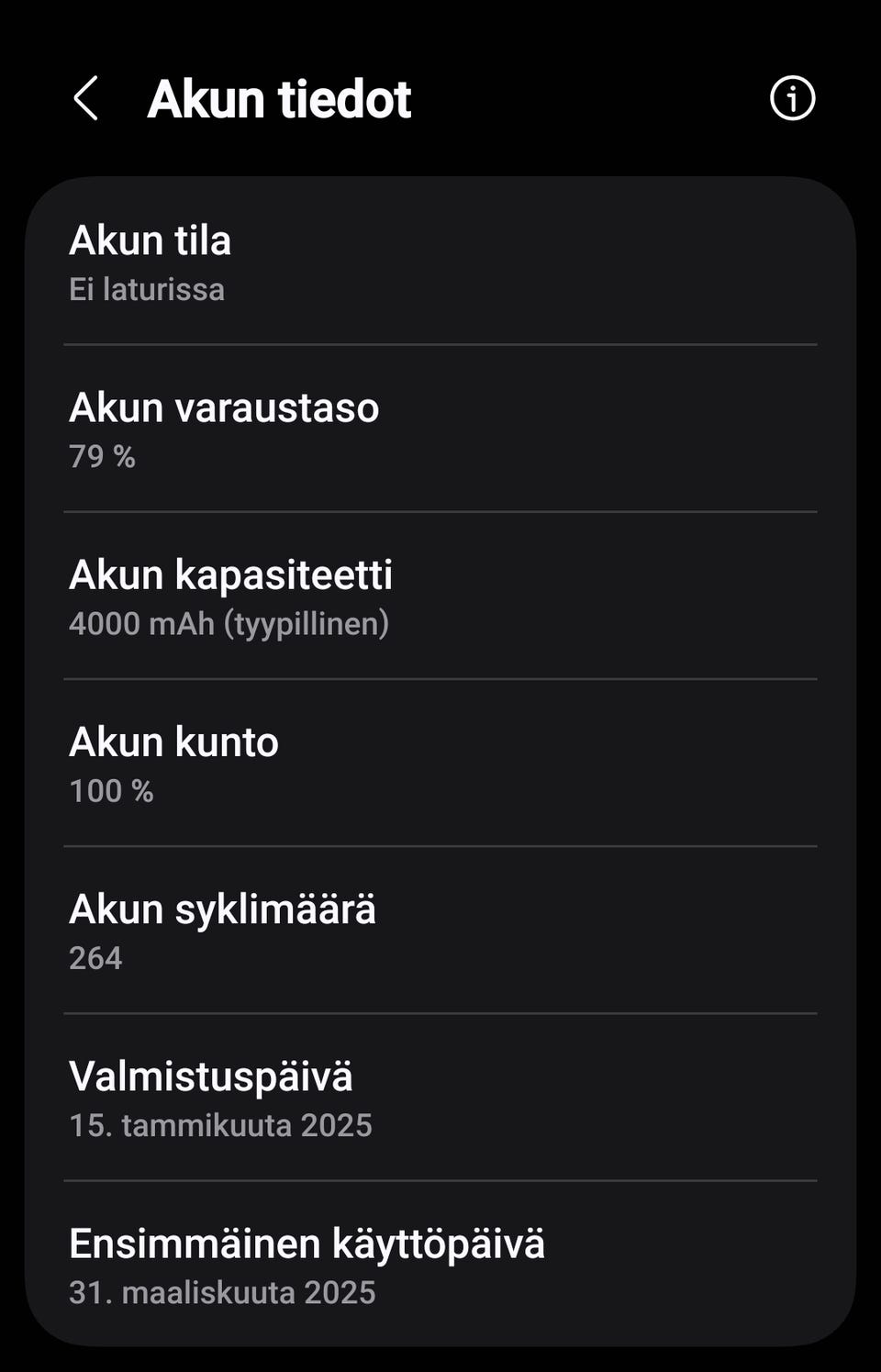Tap the 'Ei laturissa' status text
Screen dimensions: 881x1372
pyautogui.click(x=147, y=290)
